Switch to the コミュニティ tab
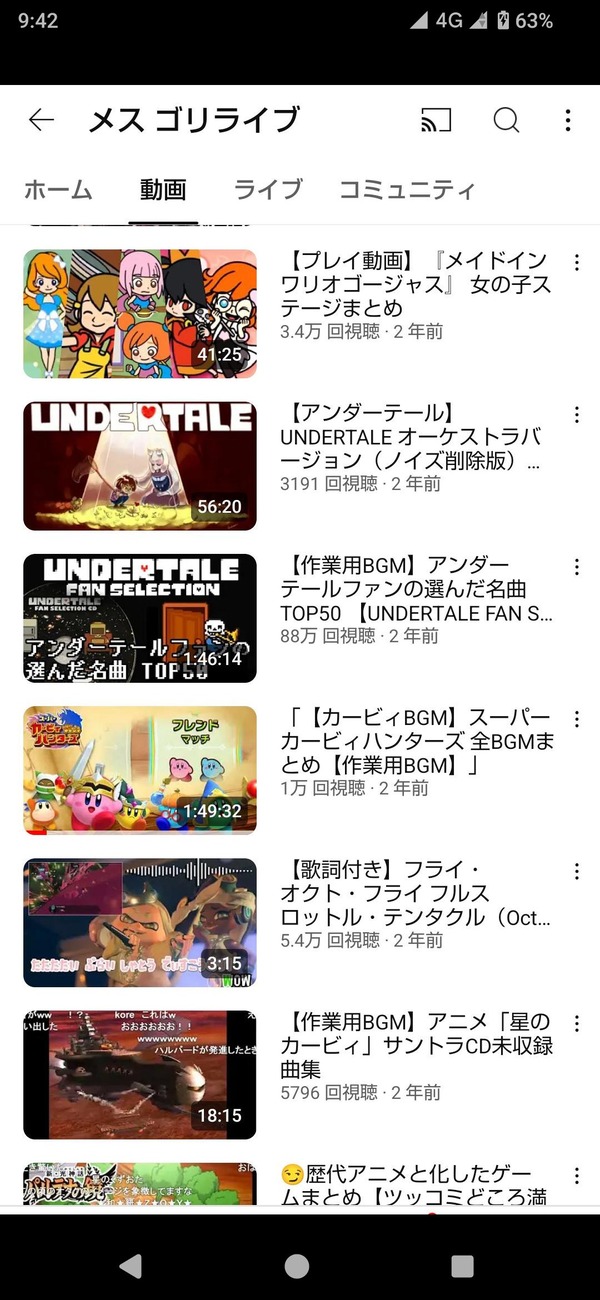 click(407, 190)
